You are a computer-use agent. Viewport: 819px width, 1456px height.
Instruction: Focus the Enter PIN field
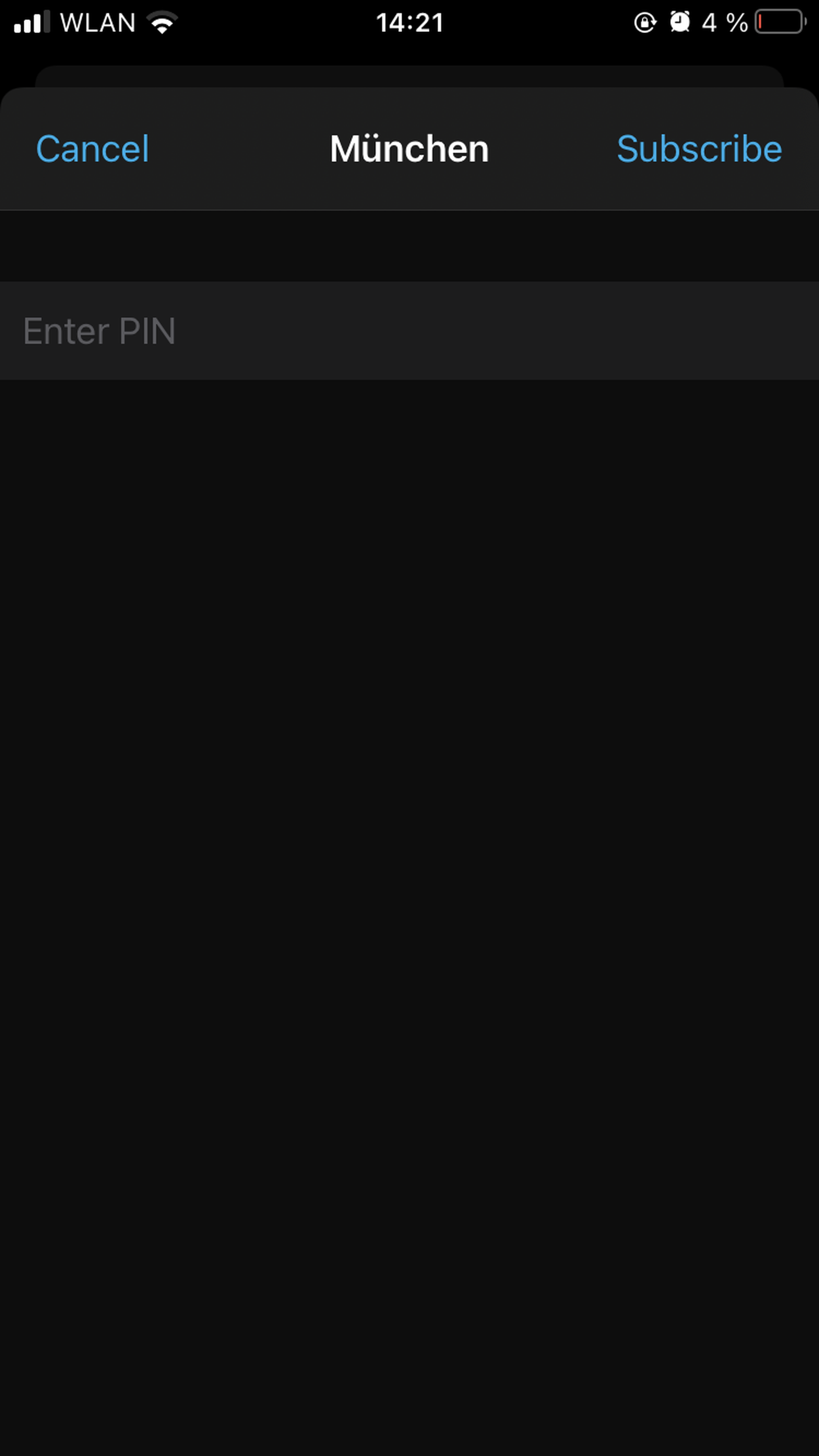click(409, 331)
